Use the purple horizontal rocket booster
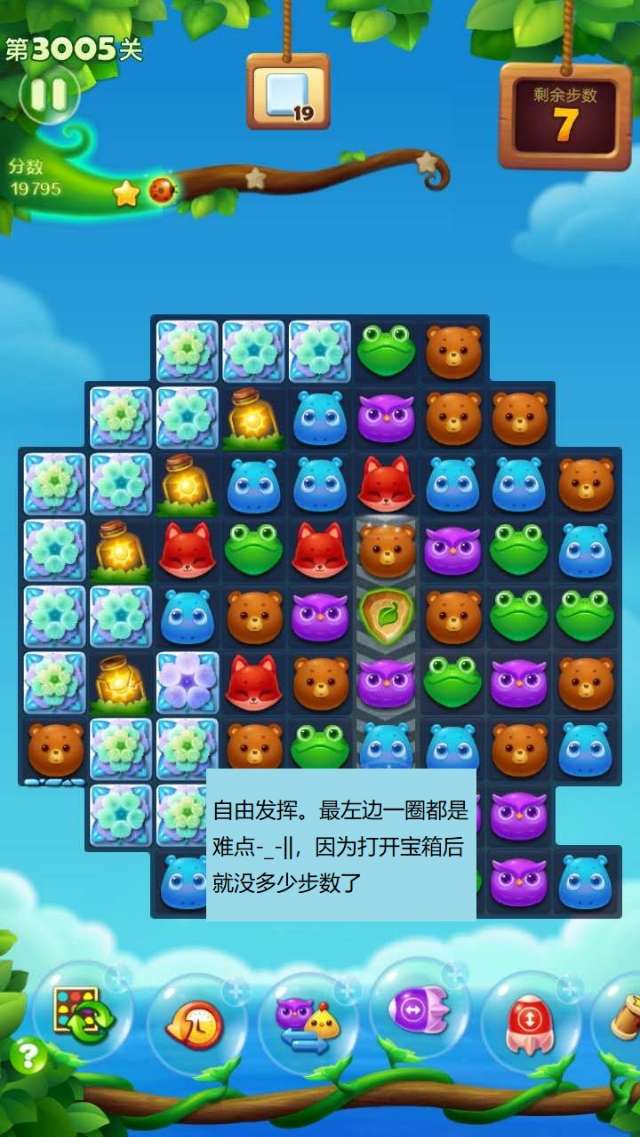The image size is (640, 1137). (x=419, y=1011)
